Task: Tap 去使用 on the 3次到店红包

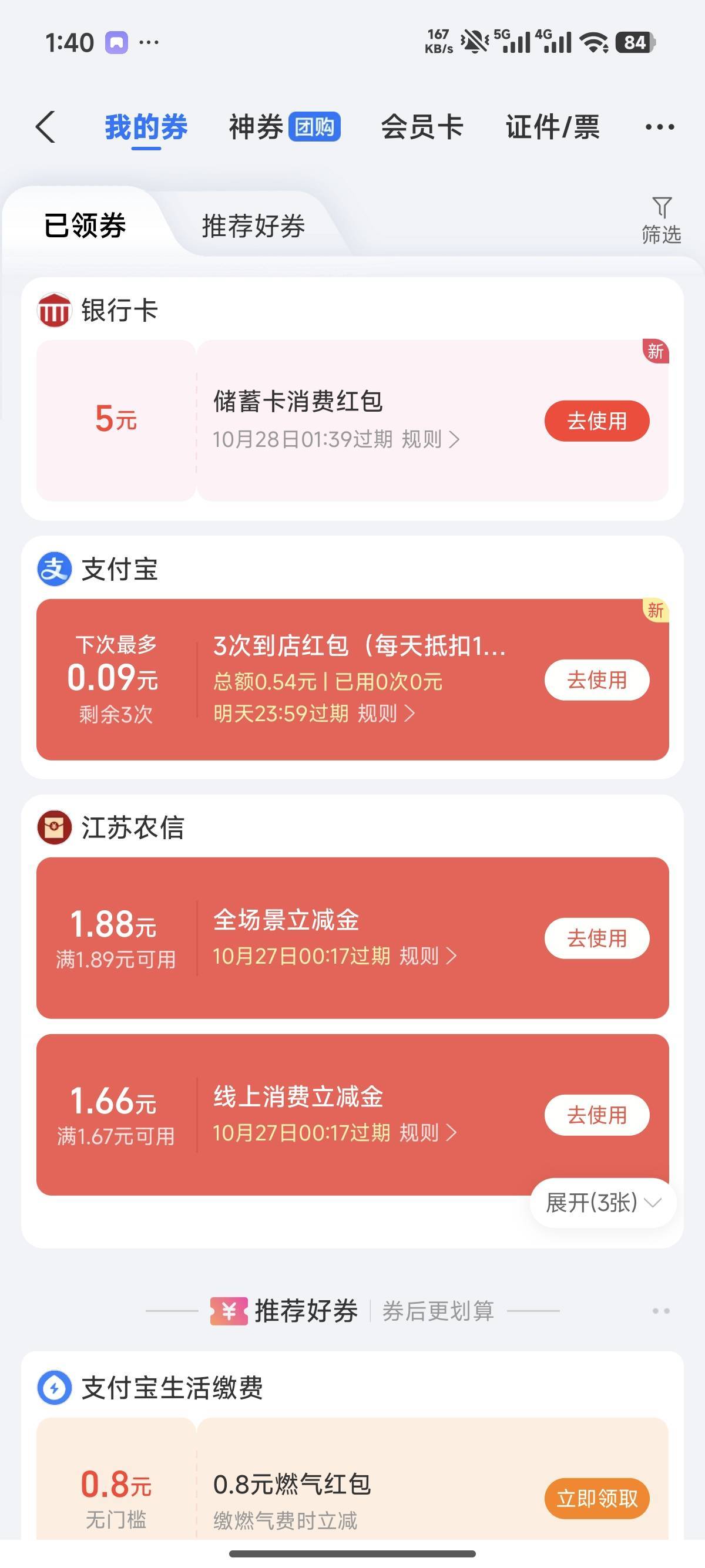Action: [597, 680]
